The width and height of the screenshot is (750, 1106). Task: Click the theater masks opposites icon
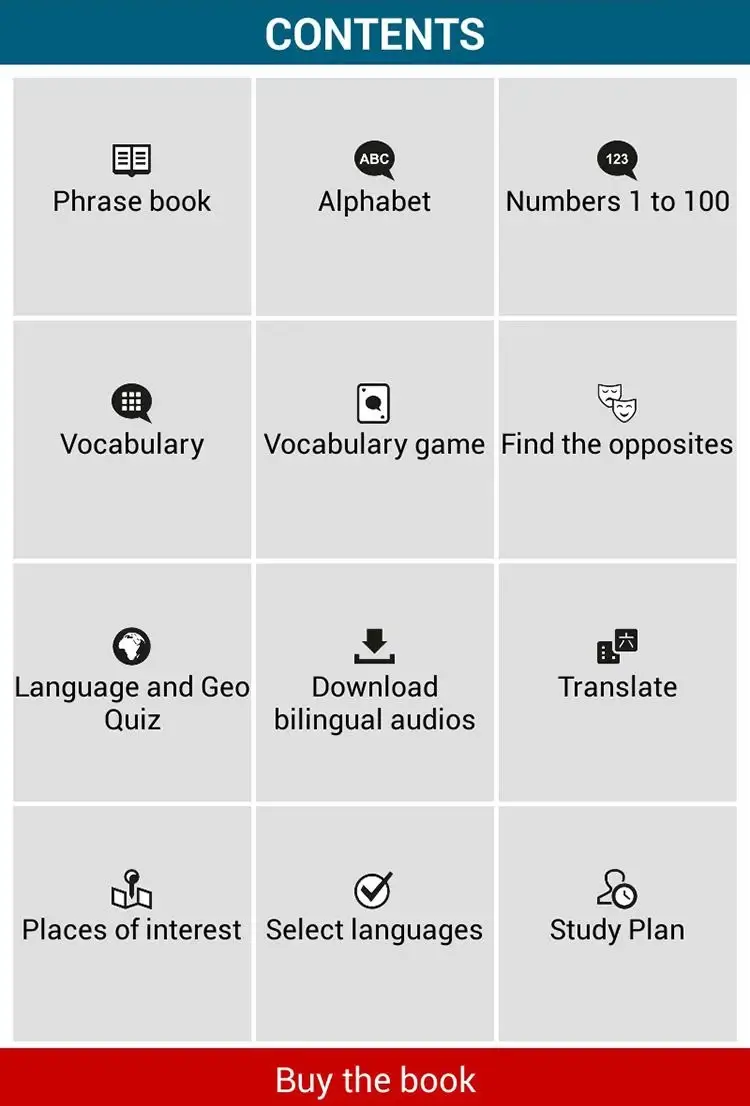[x=617, y=401]
